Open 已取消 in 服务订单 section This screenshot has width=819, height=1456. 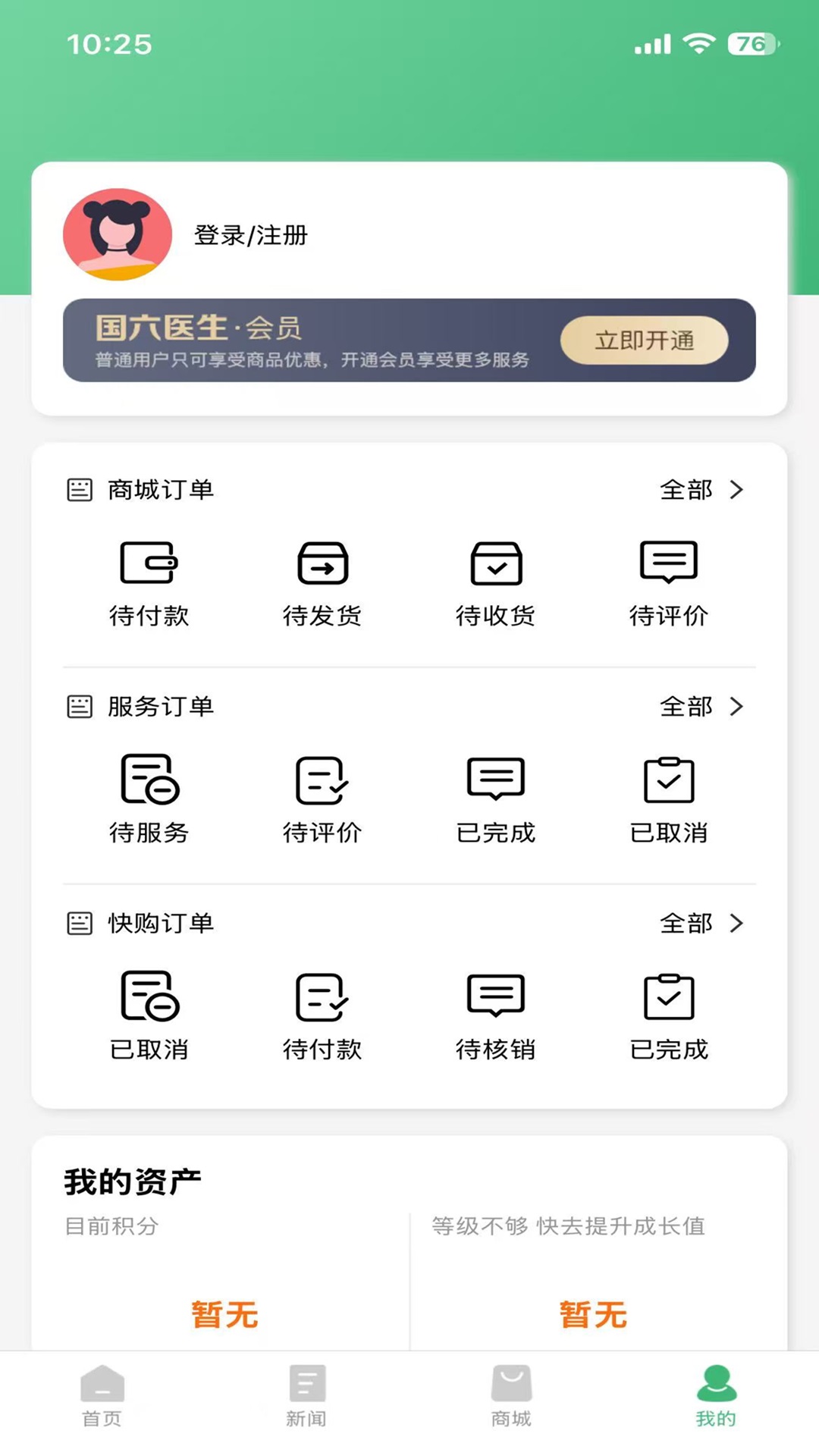point(669,800)
